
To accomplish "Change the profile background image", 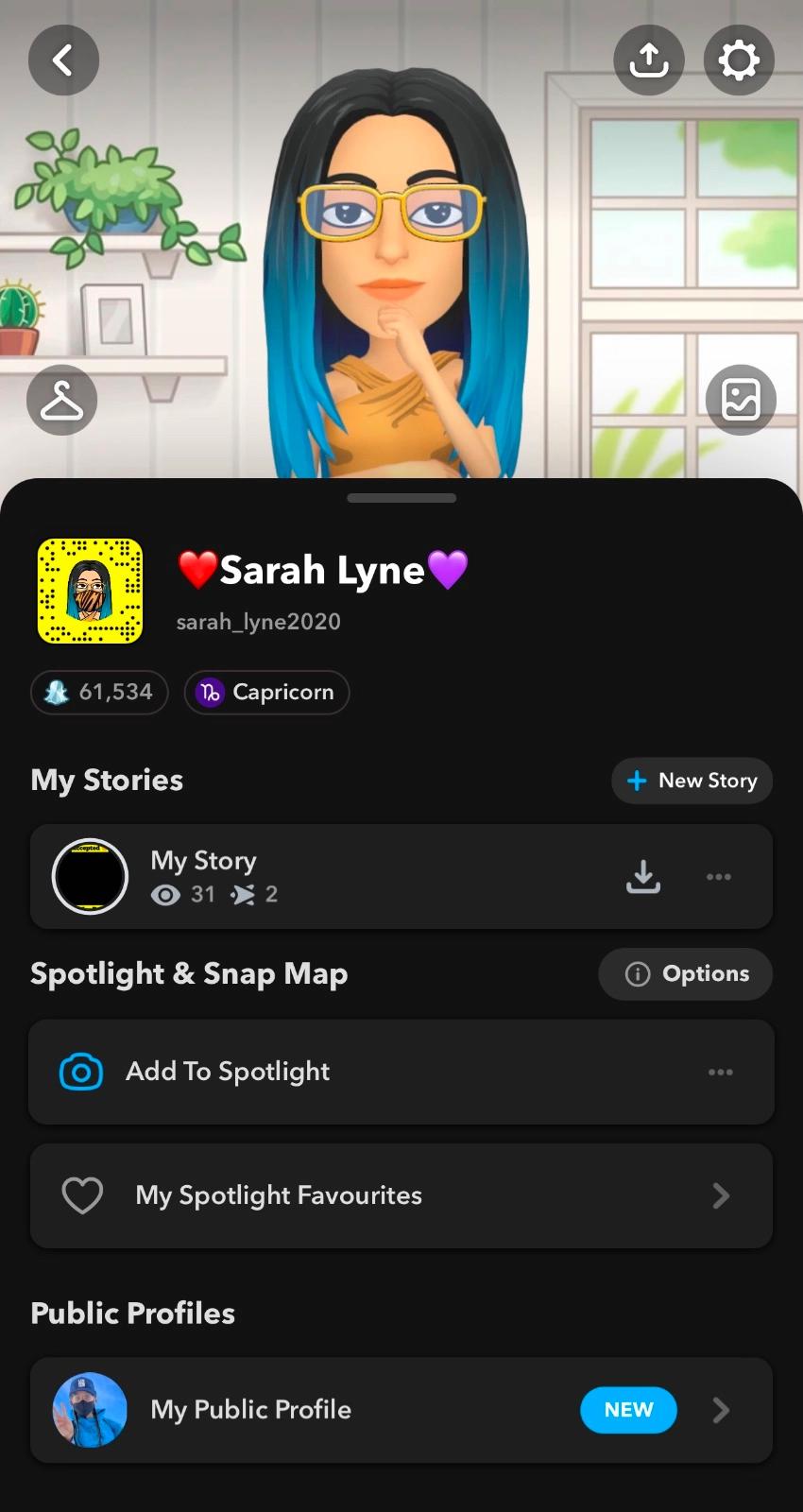I will coord(741,400).
